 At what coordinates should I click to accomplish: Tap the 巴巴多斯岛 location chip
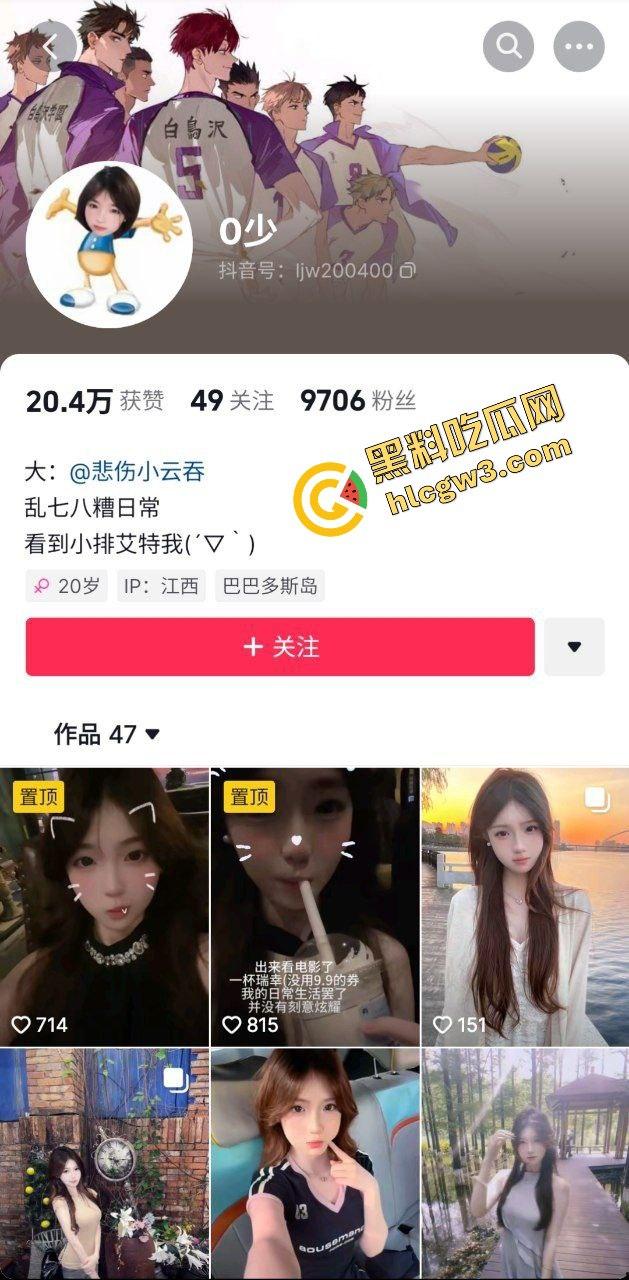(x=270, y=586)
